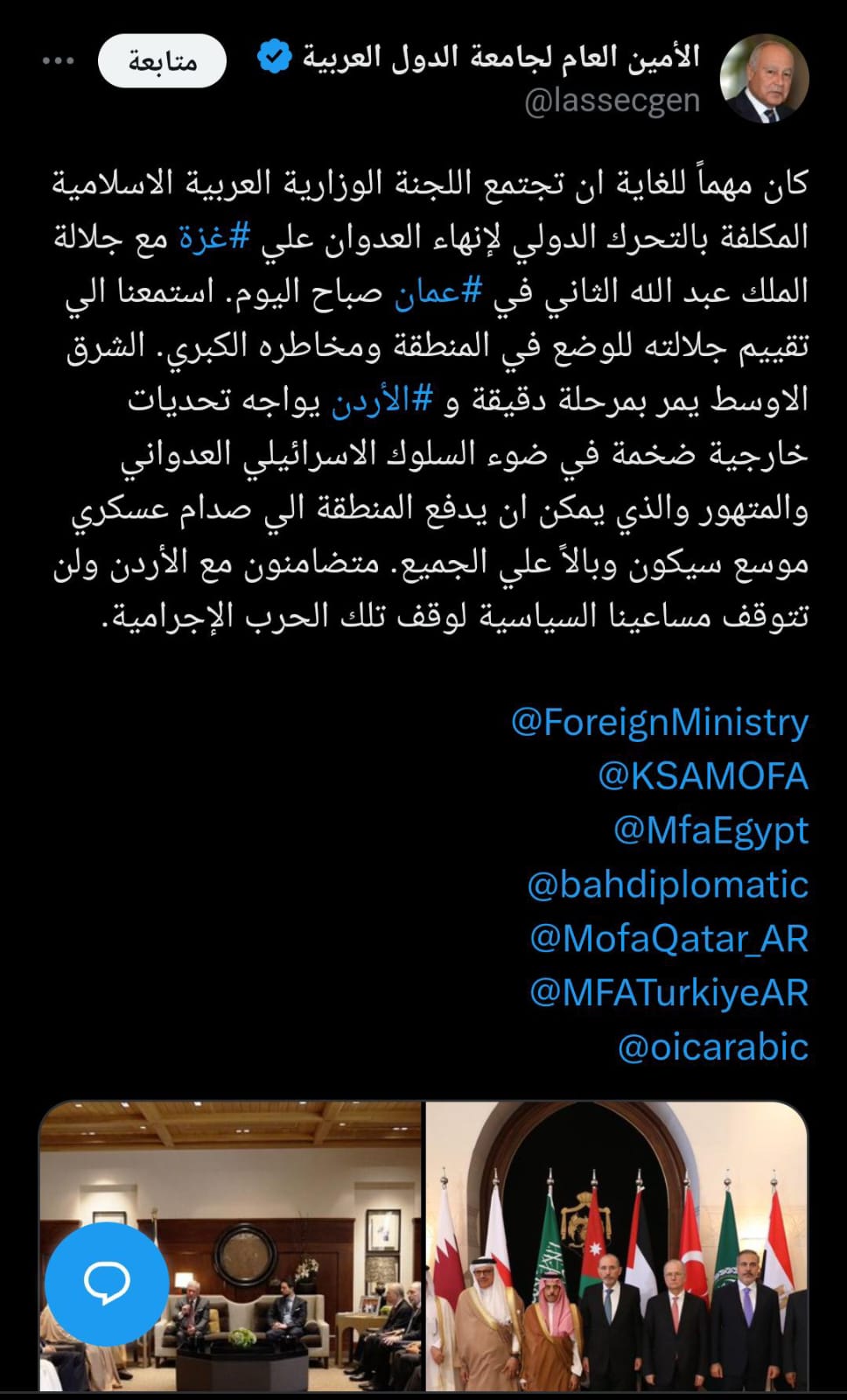The image size is (847, 1400).
Task: Open the @bahdiplomatic mention
Action: click(668, 885)
